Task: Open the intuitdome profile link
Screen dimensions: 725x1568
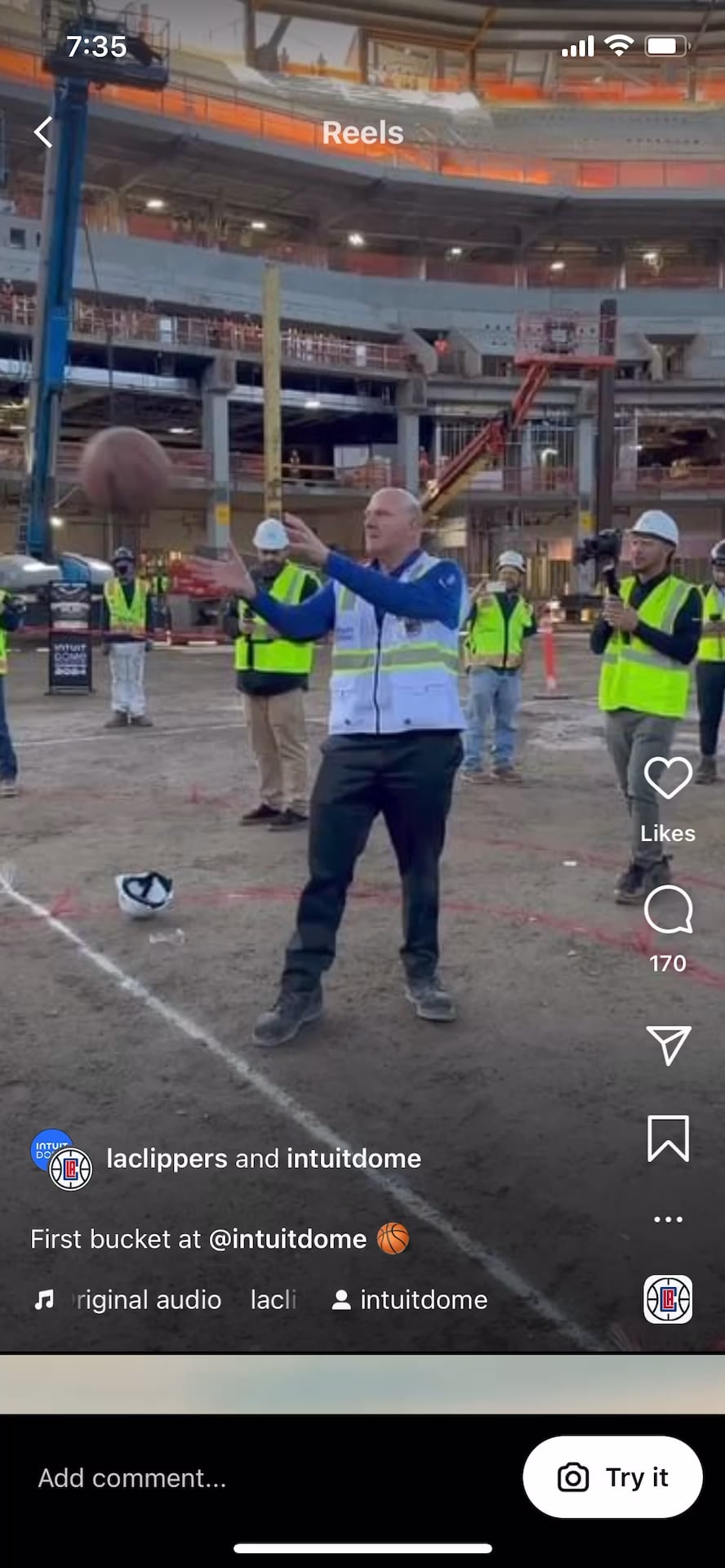Action: point(354,1158)
